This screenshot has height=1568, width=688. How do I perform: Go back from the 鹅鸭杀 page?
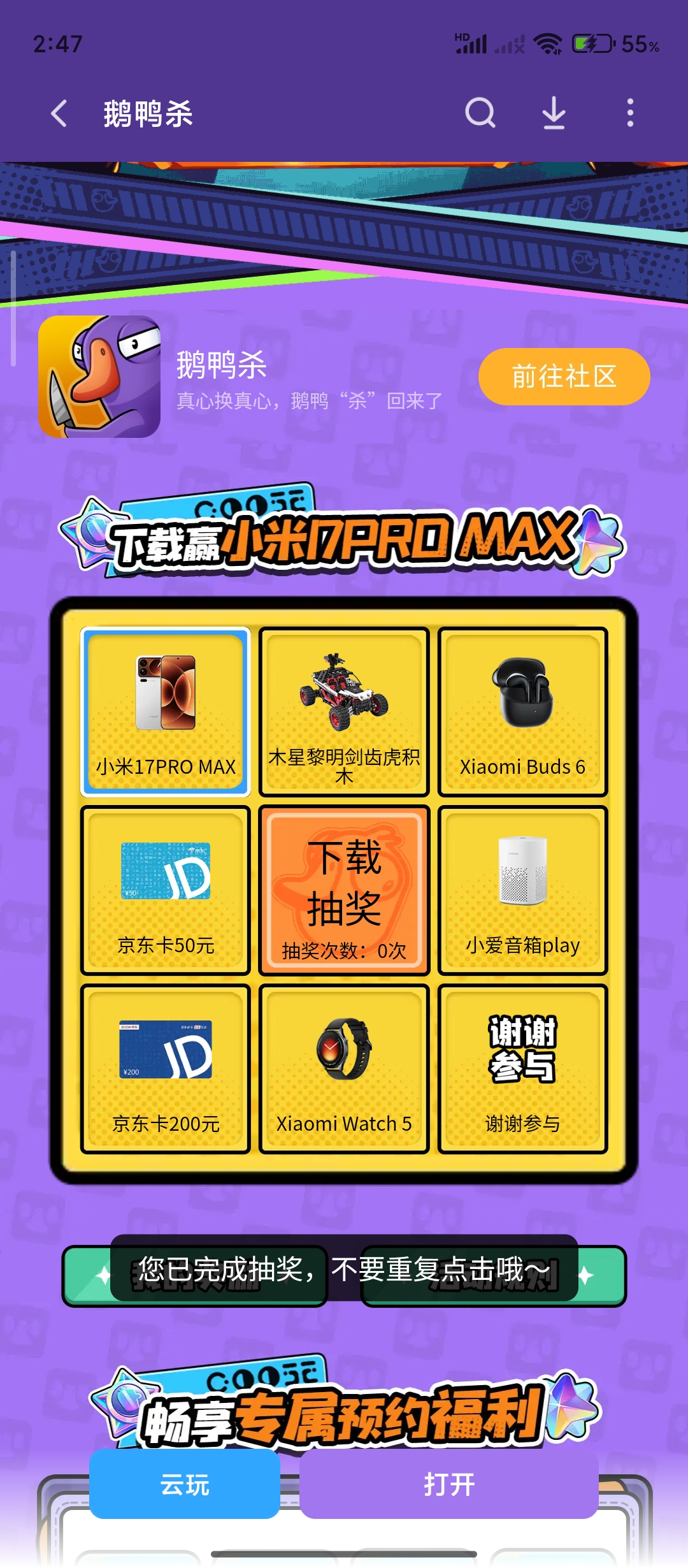59,114
